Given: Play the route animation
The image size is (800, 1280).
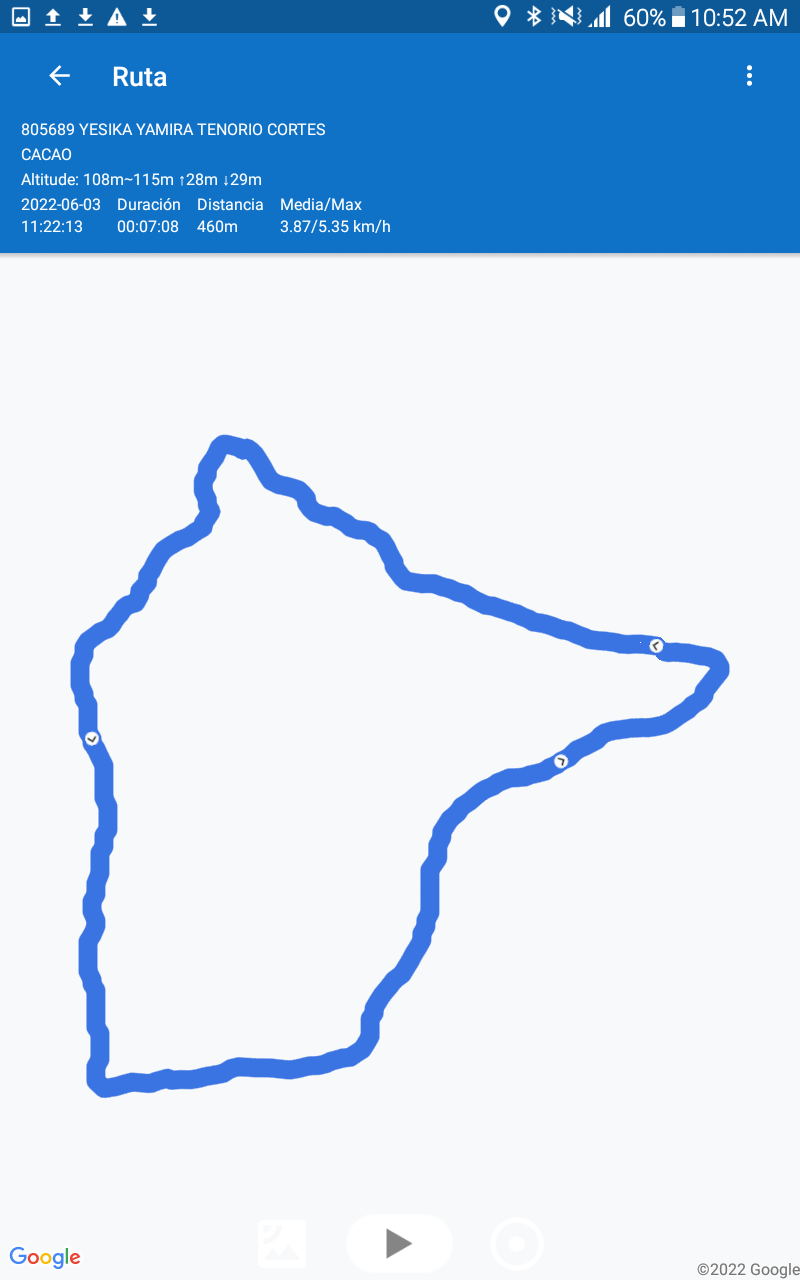Looking at the screenshot, I should point(399,1243).
